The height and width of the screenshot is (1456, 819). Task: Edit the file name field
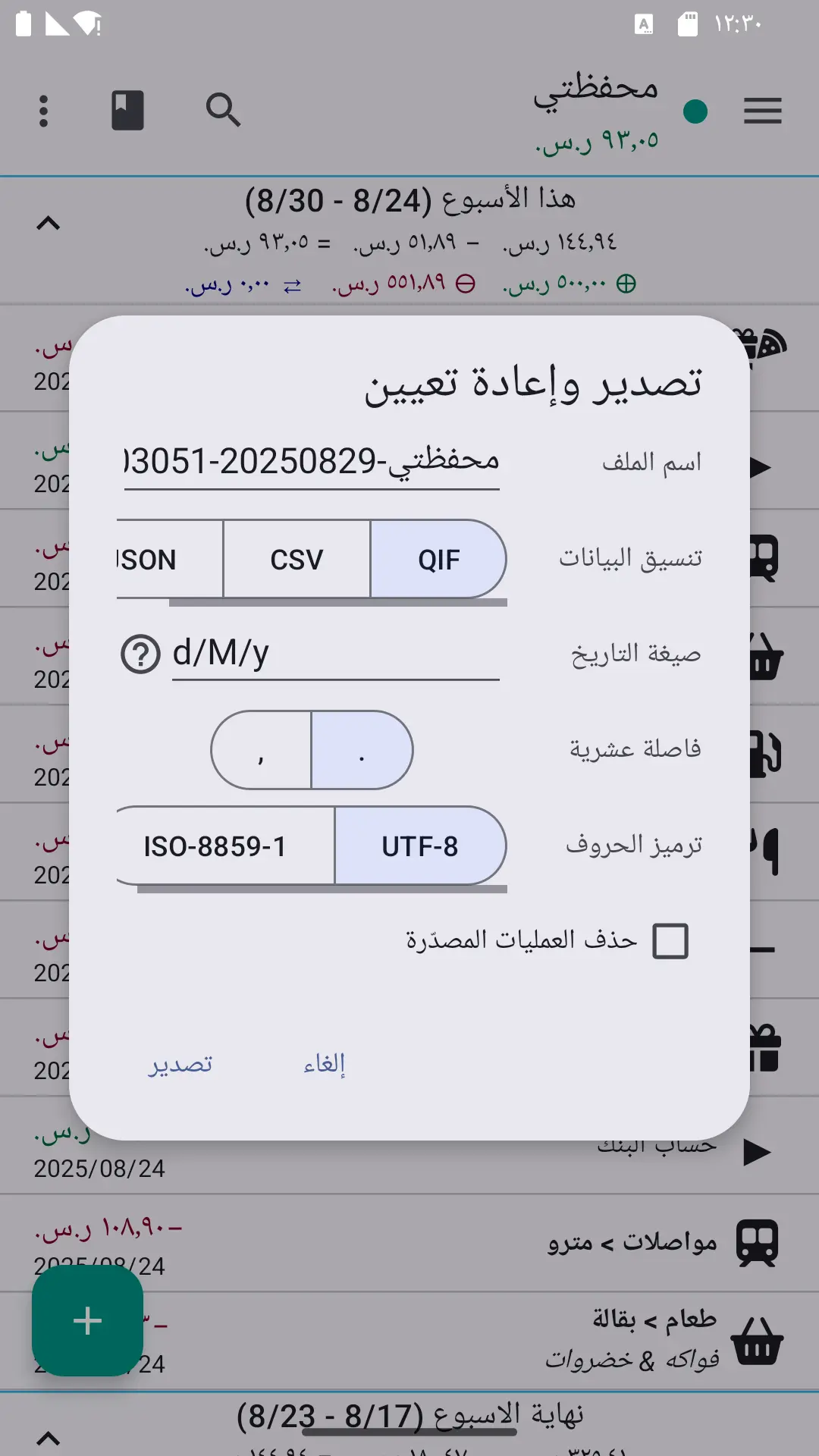(x=312, y=463)
